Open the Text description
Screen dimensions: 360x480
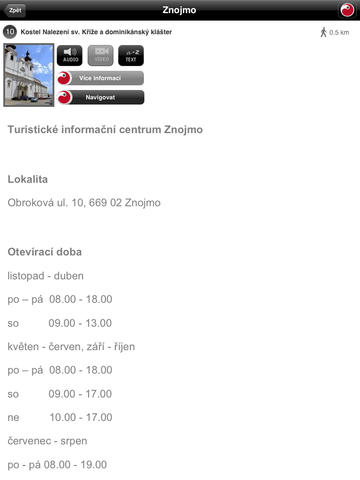pyautogui.click(x=131, y=55)
